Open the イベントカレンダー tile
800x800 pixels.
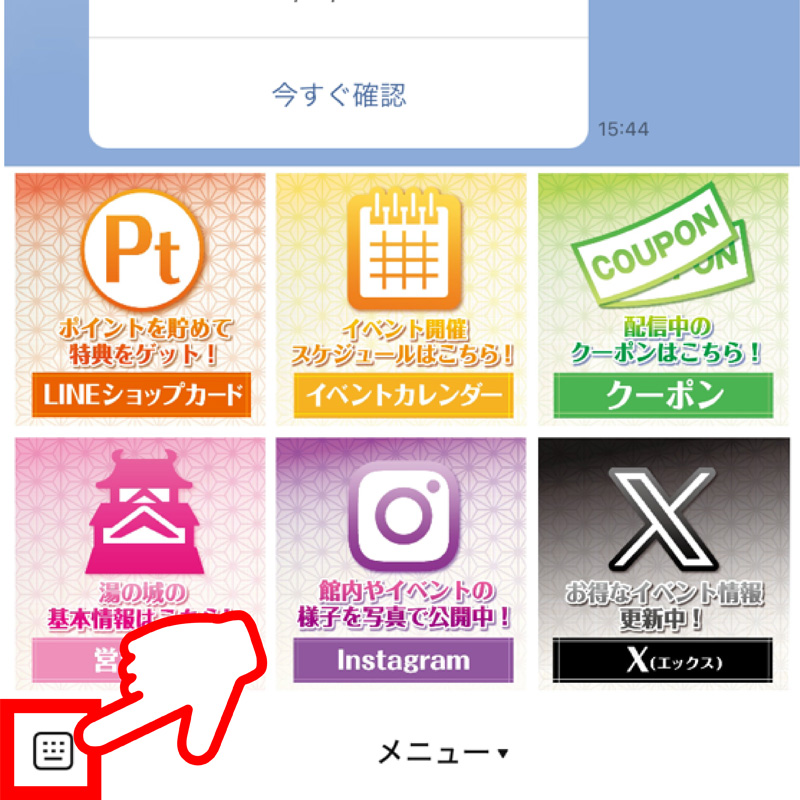401,298
